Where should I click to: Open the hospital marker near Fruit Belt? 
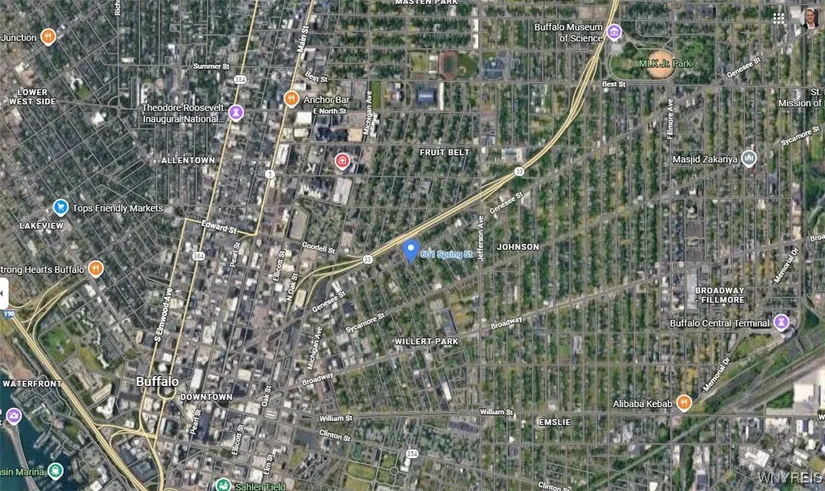343,160
